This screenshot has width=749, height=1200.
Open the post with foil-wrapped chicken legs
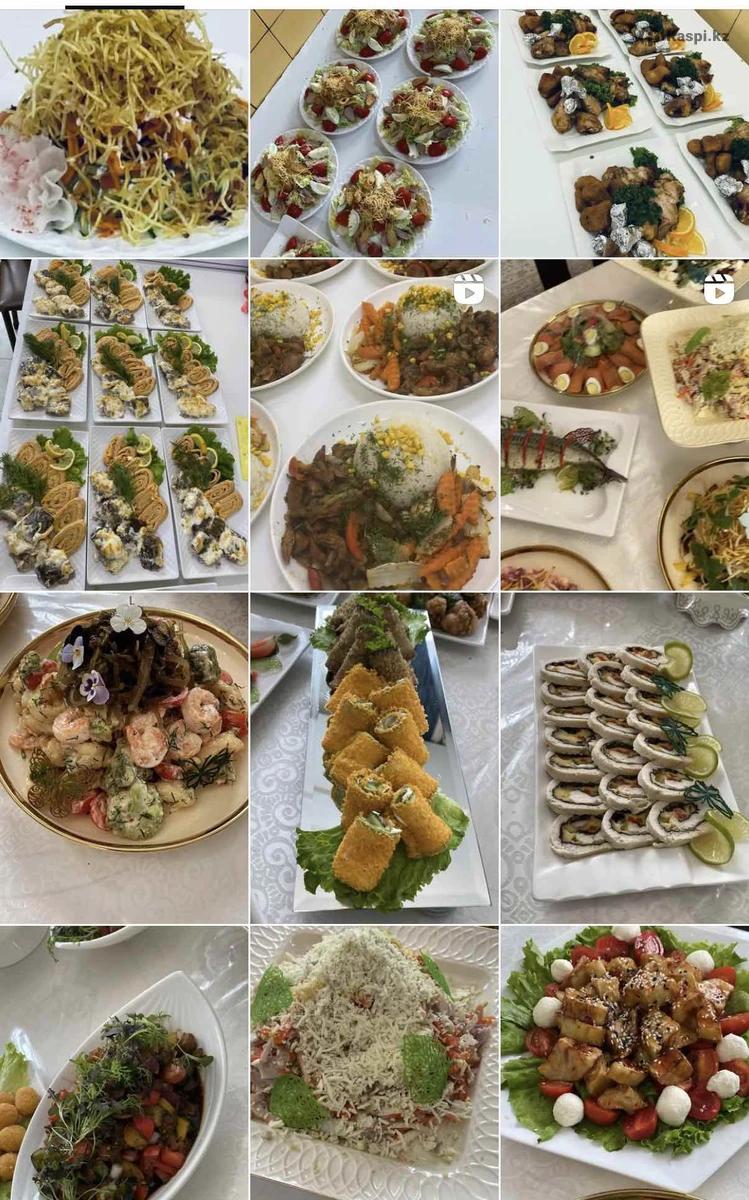point(624,133)
